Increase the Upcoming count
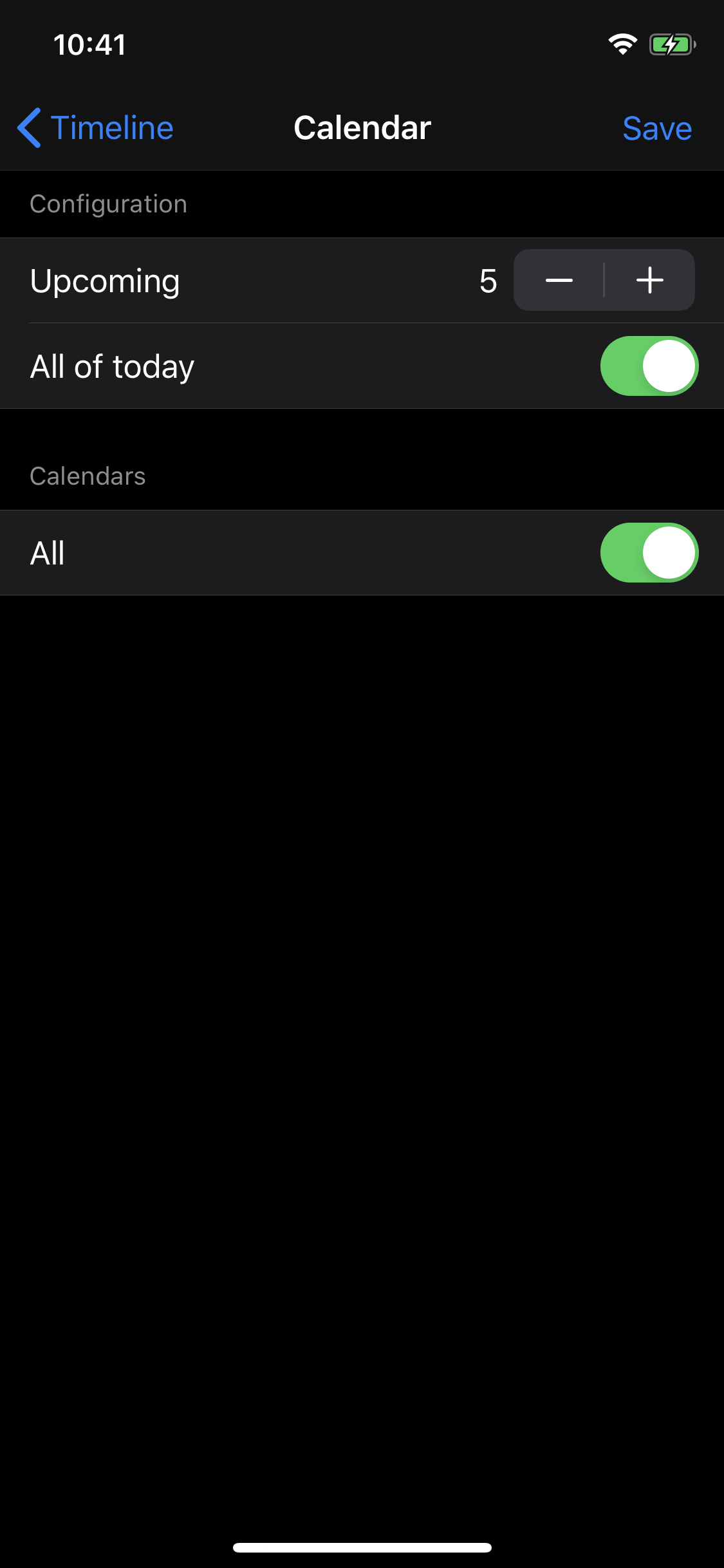 pyautogui.click(x=650, y=280)
